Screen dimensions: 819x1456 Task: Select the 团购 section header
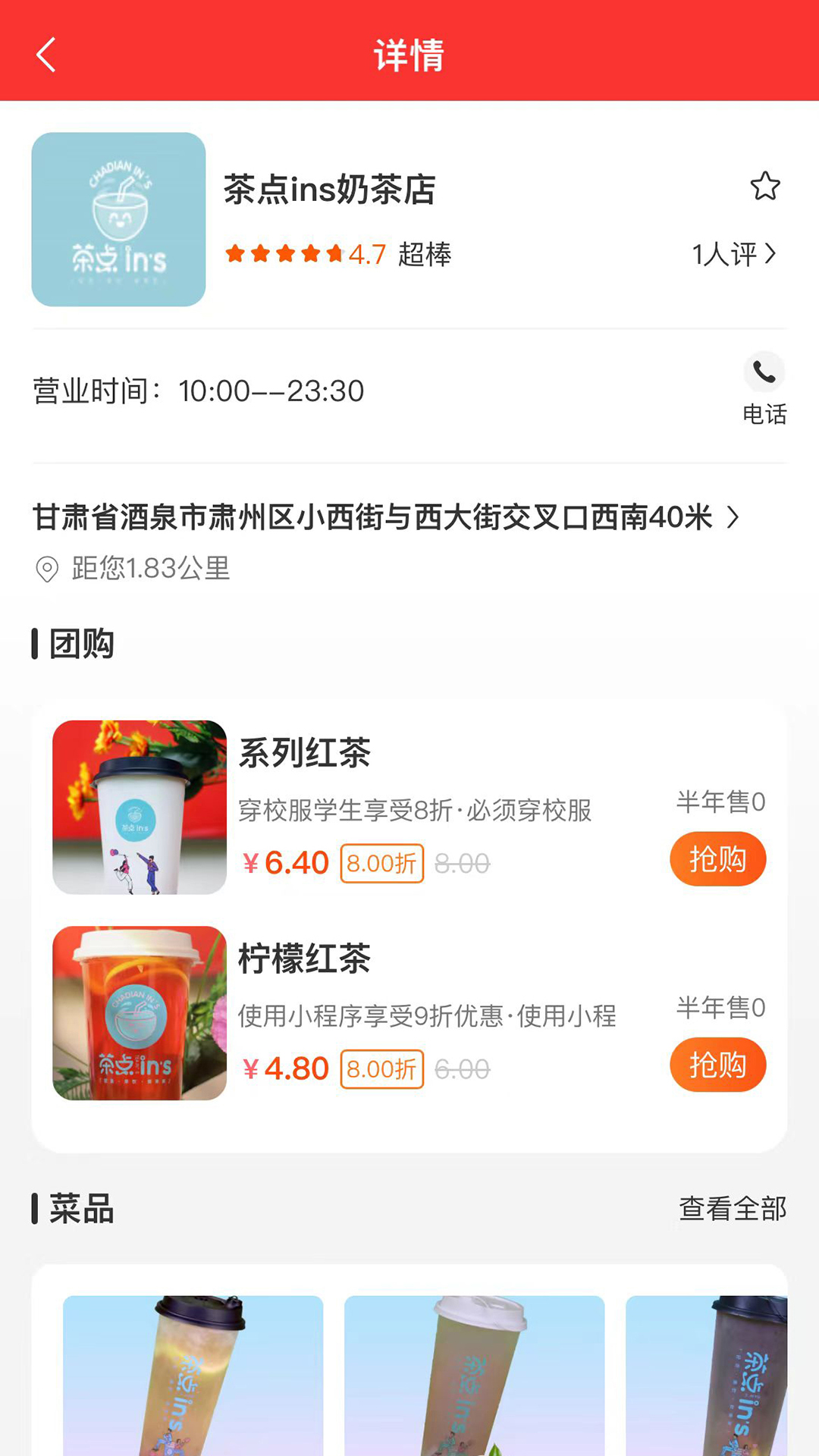pyautogui.click(x=81, y=644)
